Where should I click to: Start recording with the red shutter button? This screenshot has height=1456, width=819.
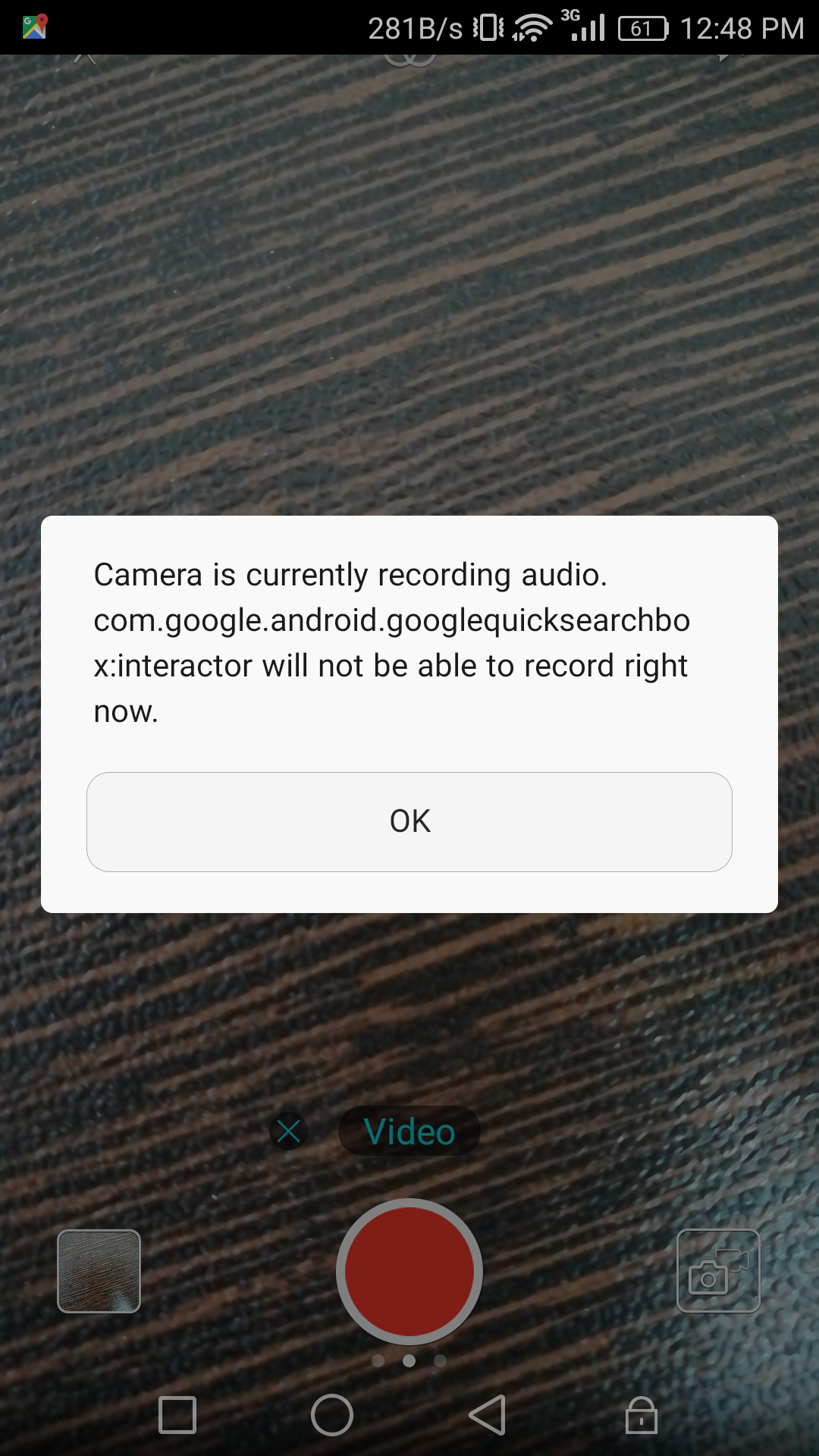409,1271
